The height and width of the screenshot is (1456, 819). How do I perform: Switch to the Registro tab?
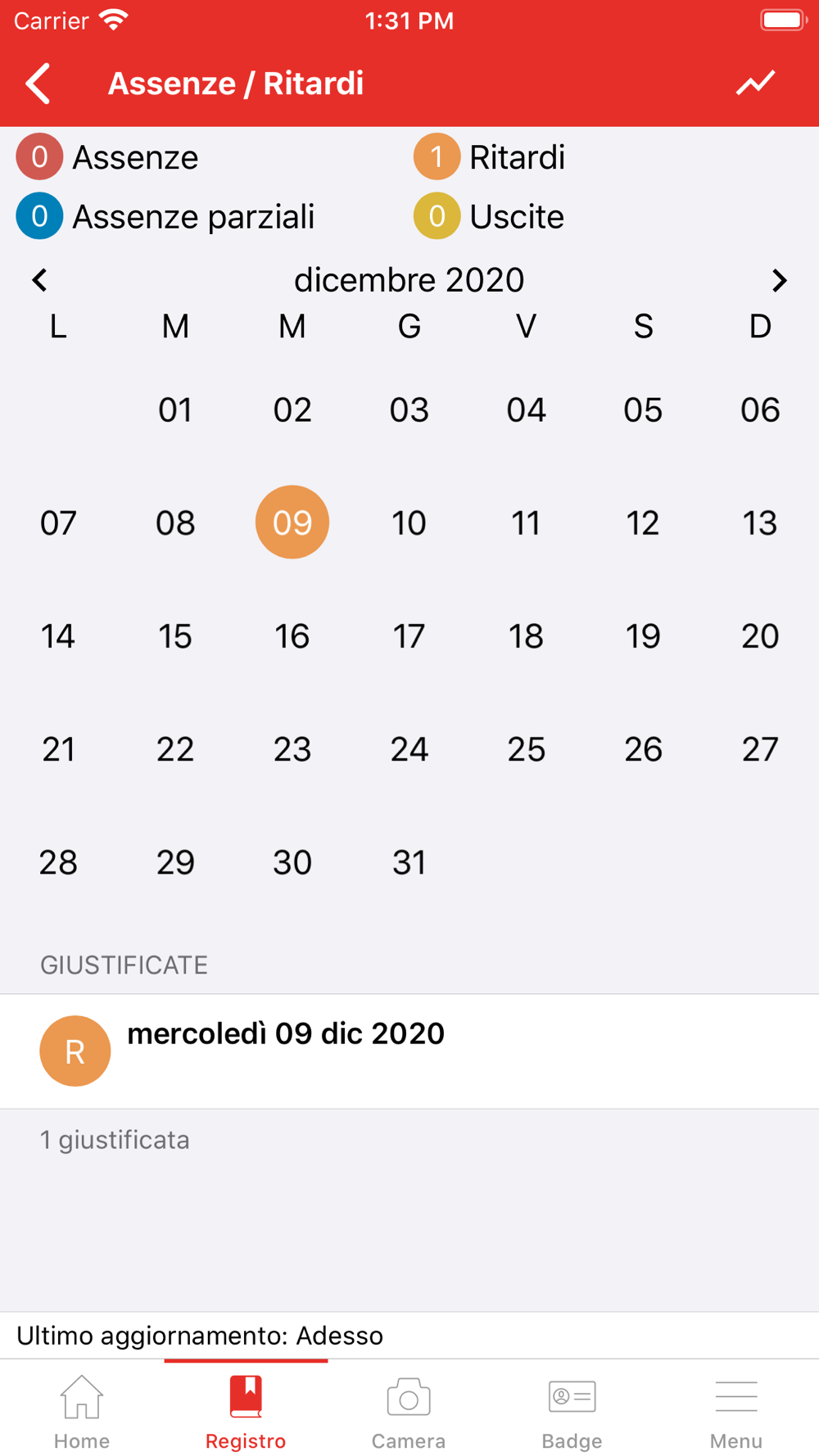click(246, 1410)
